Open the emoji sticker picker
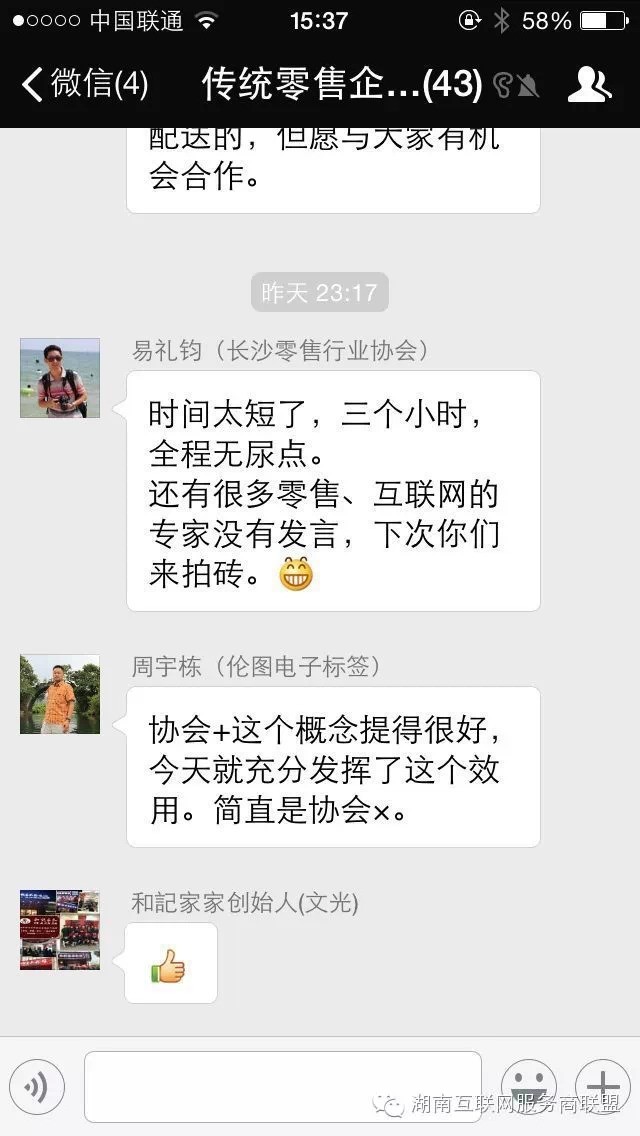The image size is (640, 1136). (x=527, y=1087)
